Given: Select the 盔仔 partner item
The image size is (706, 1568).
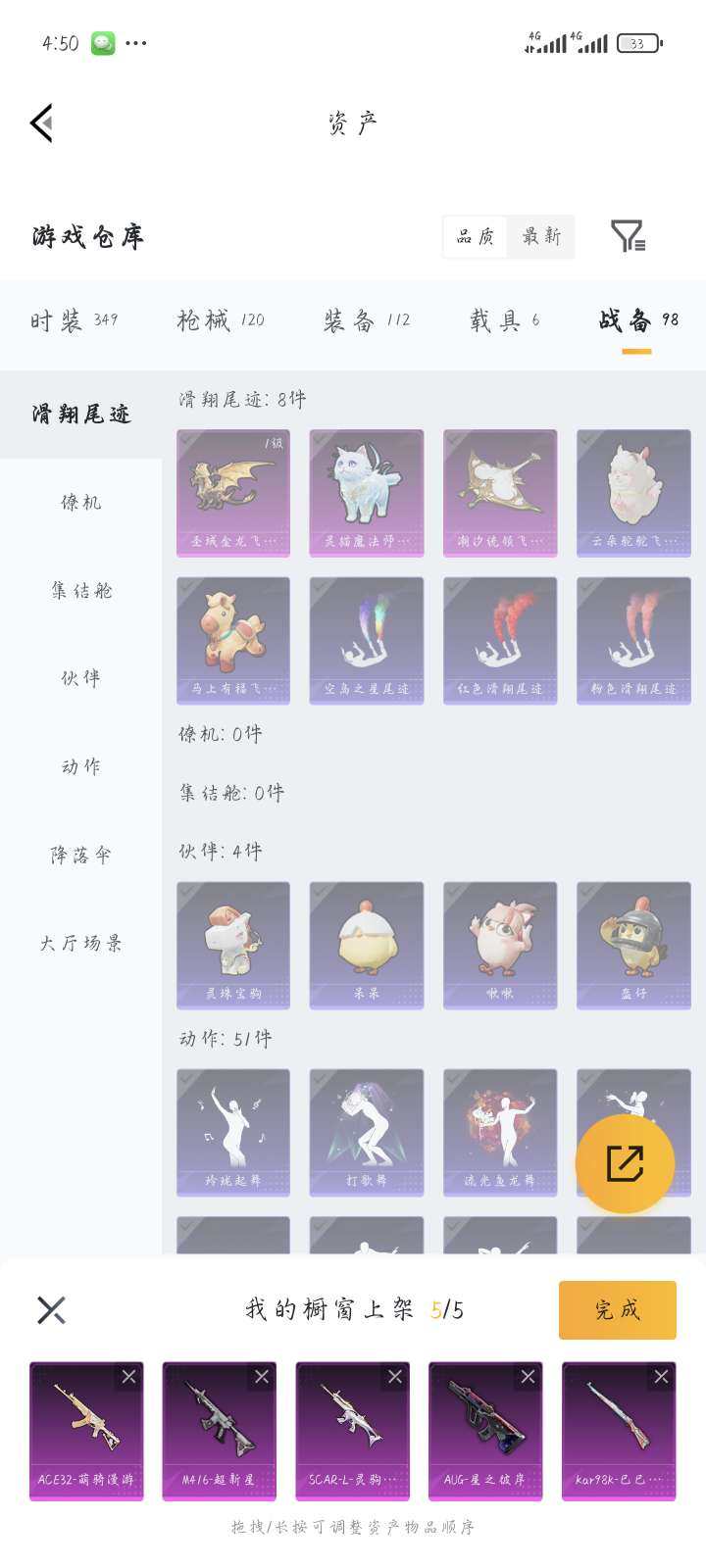Looking at the screenshot, I should pyautogui.click(x=632, y=944).
